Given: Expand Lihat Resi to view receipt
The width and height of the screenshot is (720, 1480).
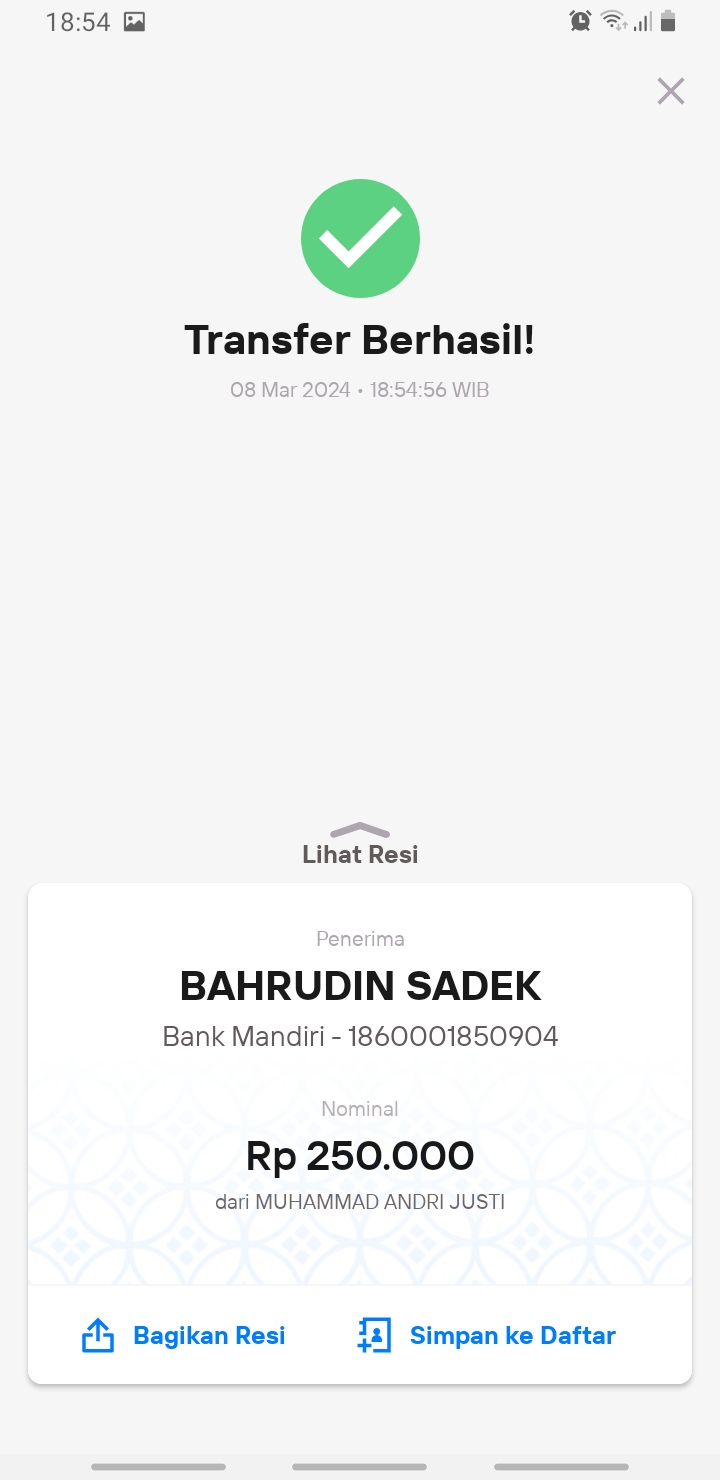Looking at the screenshot, I should 360,845.
